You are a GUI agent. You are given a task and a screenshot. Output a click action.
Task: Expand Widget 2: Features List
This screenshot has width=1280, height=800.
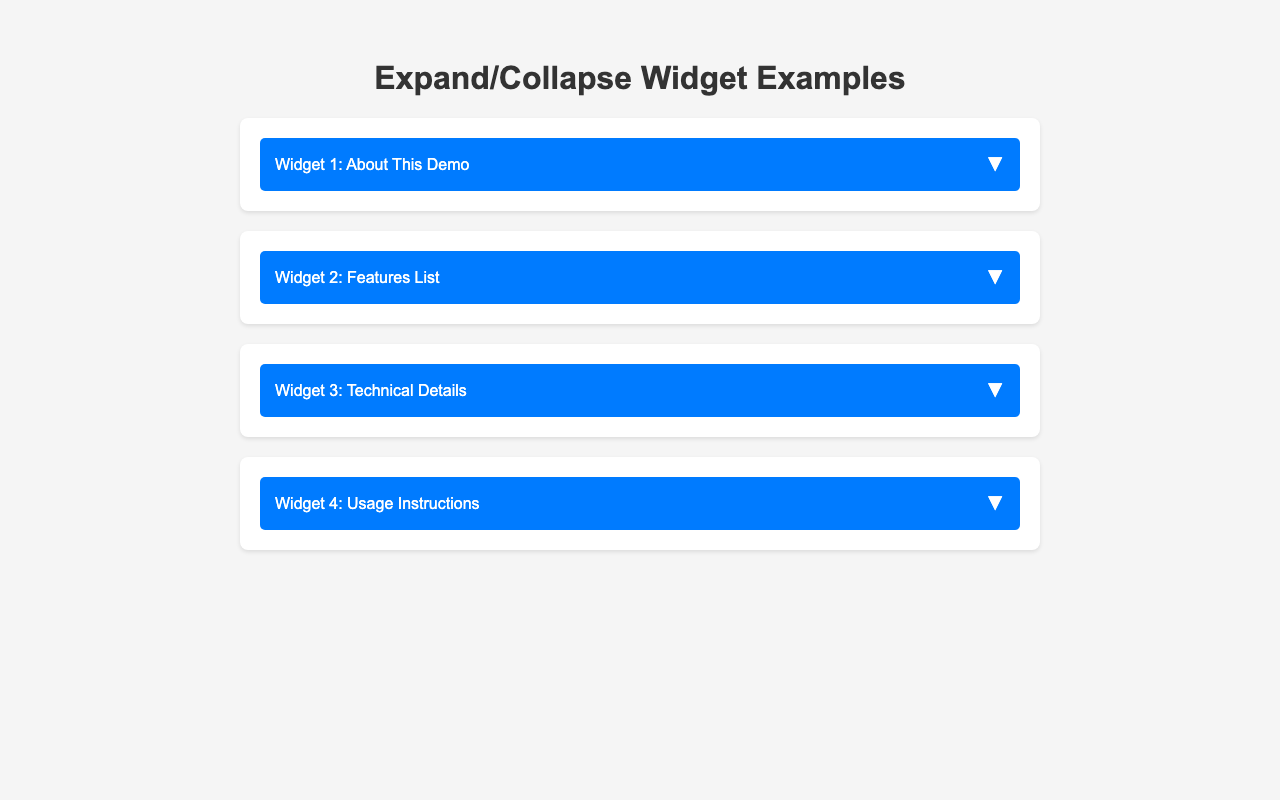[x=639, y=277]
